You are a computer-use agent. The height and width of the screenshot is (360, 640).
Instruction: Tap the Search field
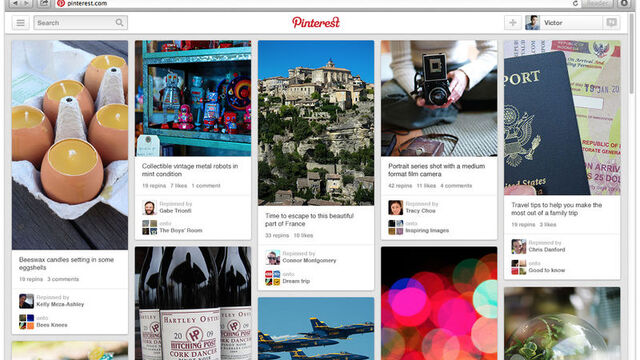pos(80,23)
